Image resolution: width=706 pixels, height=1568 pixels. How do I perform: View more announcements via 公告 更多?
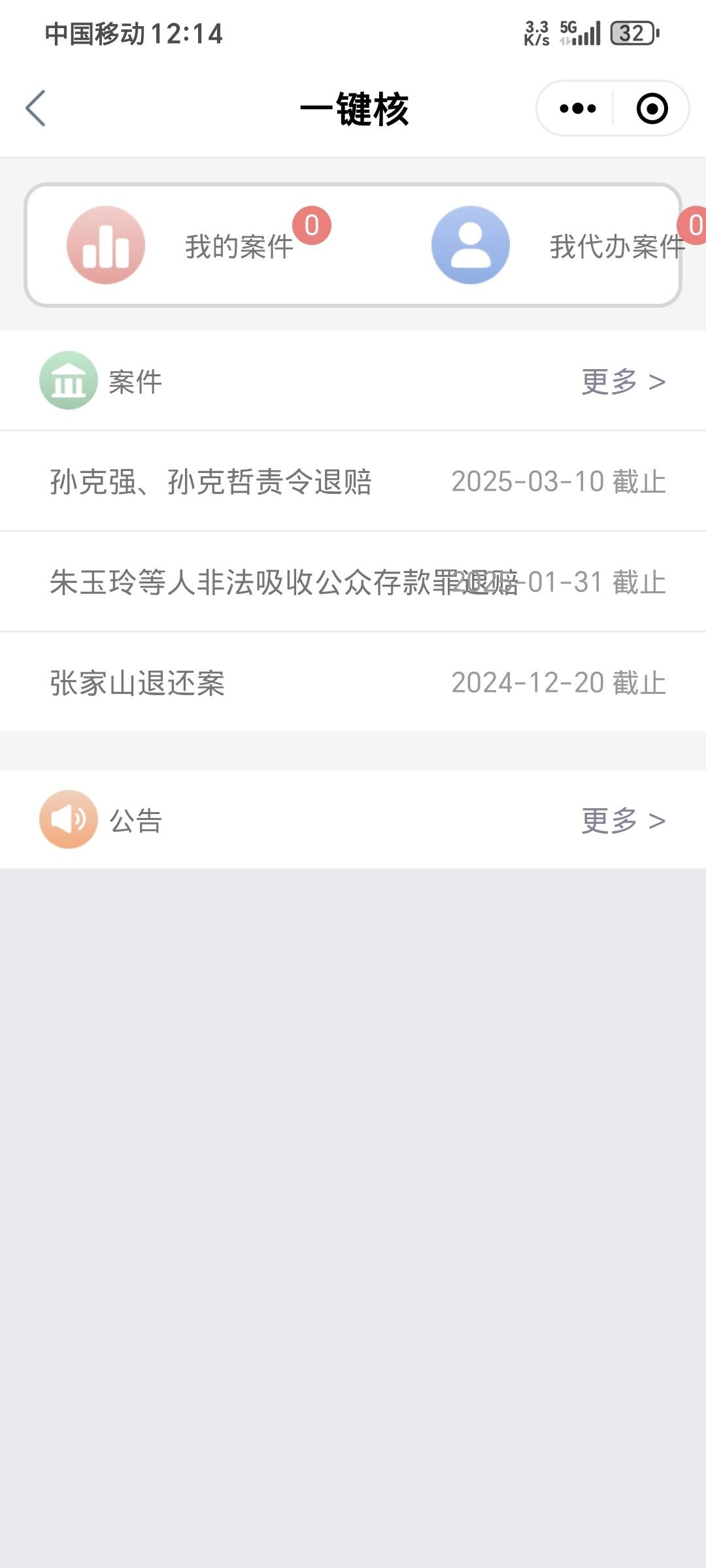pyautogui.click(x=624, y=821)
